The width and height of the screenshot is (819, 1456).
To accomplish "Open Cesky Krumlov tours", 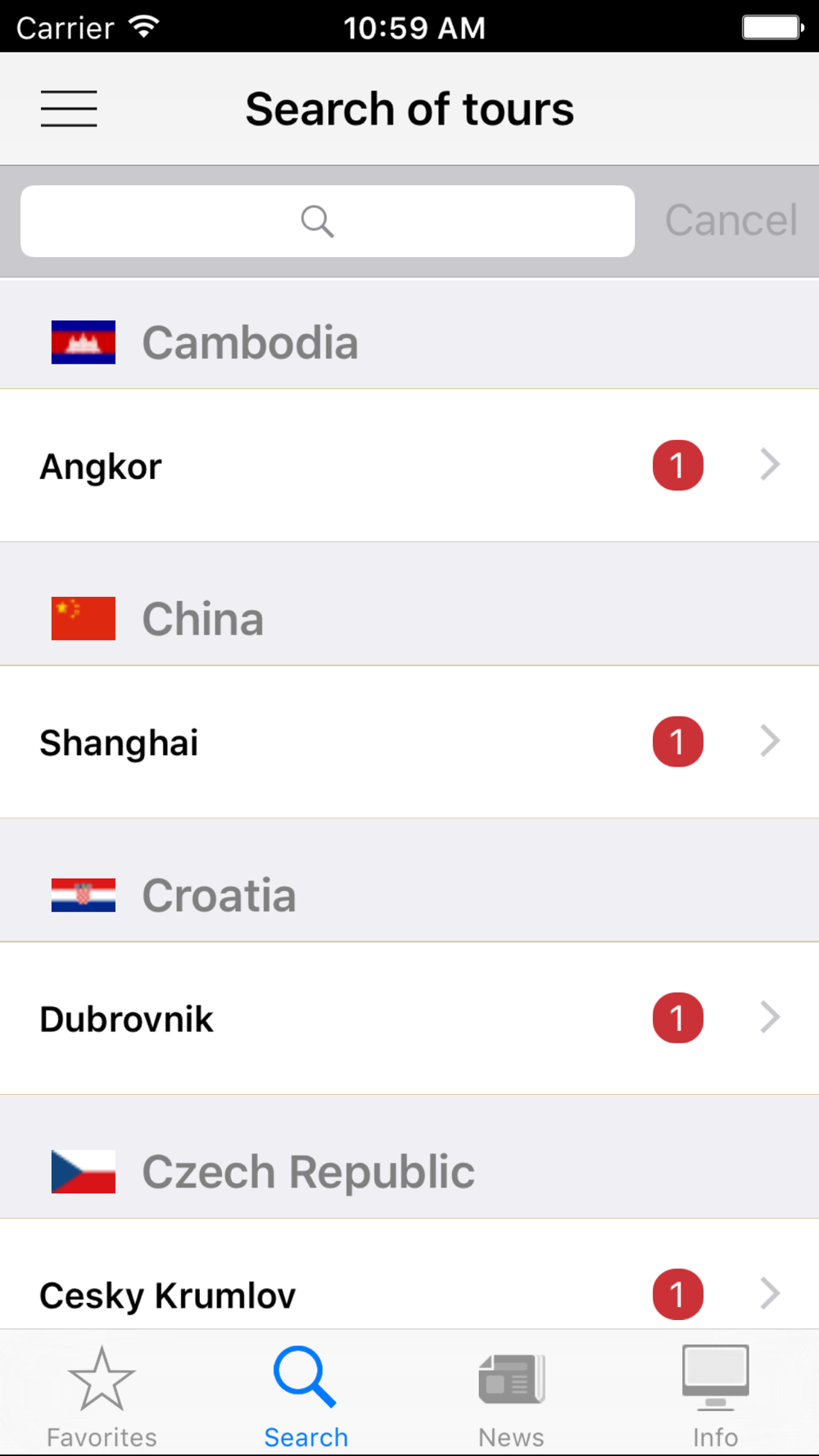I will pyautogui.click(x=409, y=1273).
